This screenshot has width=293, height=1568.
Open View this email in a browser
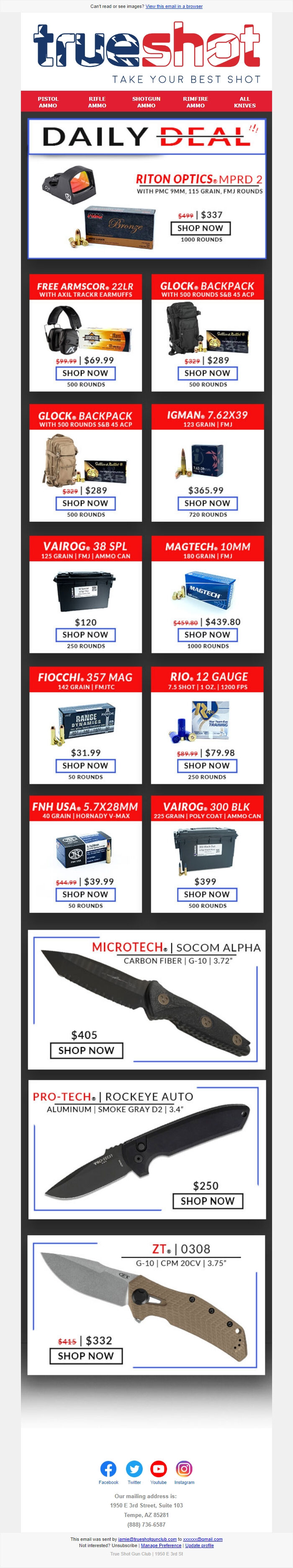click(x=174, y=6)
